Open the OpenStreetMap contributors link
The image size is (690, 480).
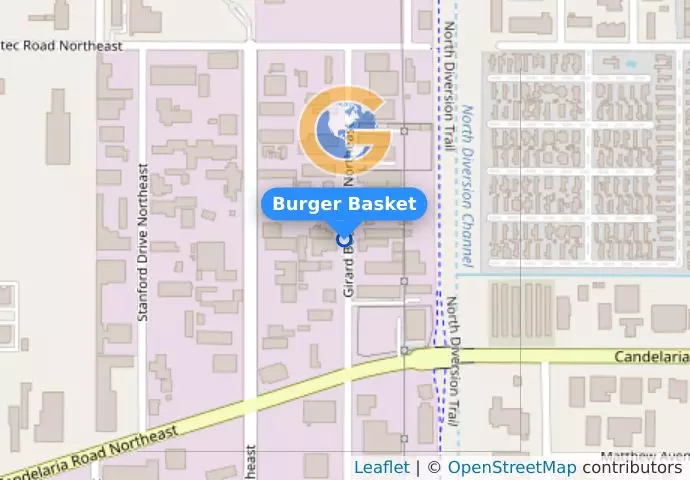(511, 467)
